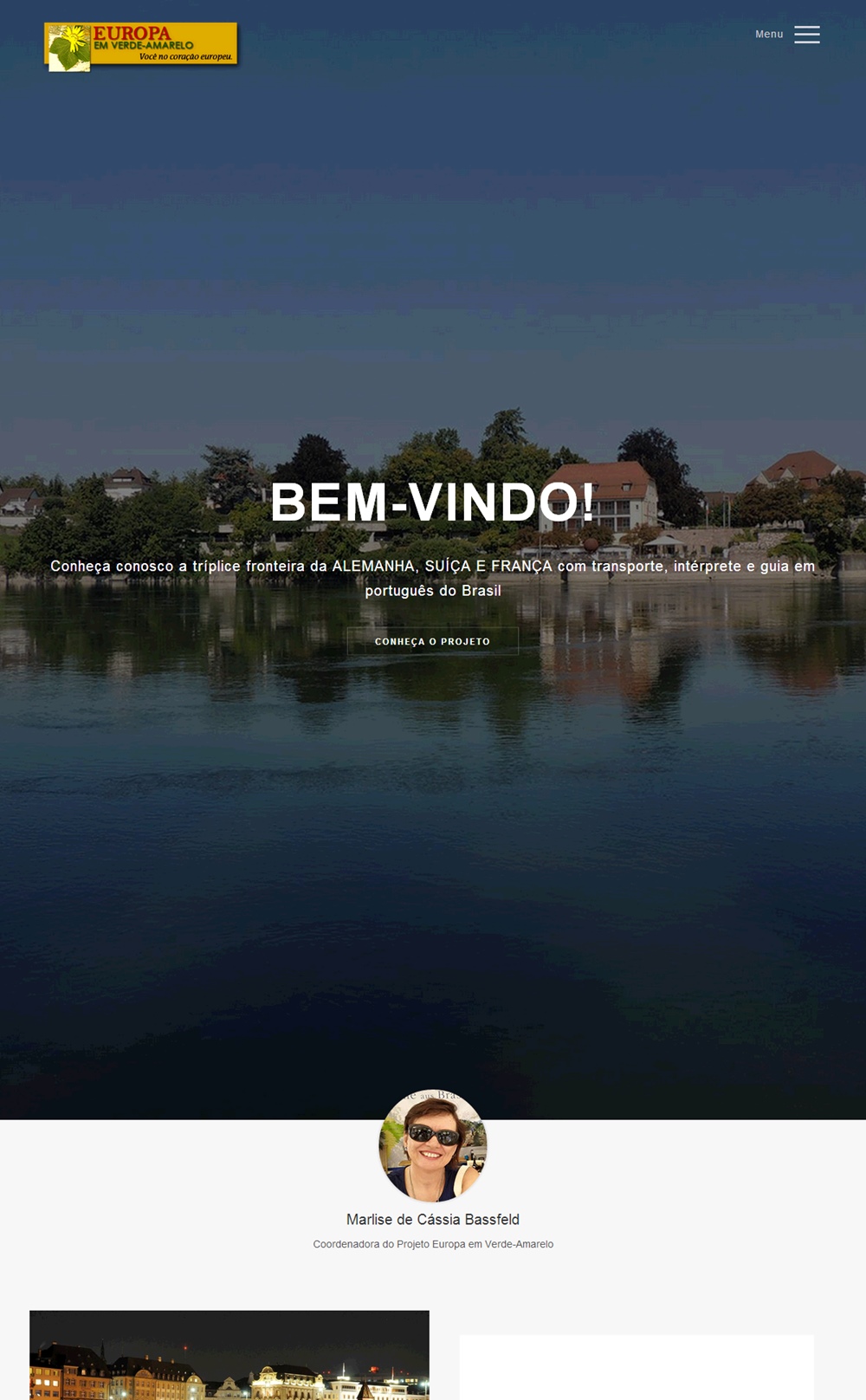Open the Europa em Verde-Amarelo logo link
Viewport: 866px width, 1400px height.
coord(141,47)
